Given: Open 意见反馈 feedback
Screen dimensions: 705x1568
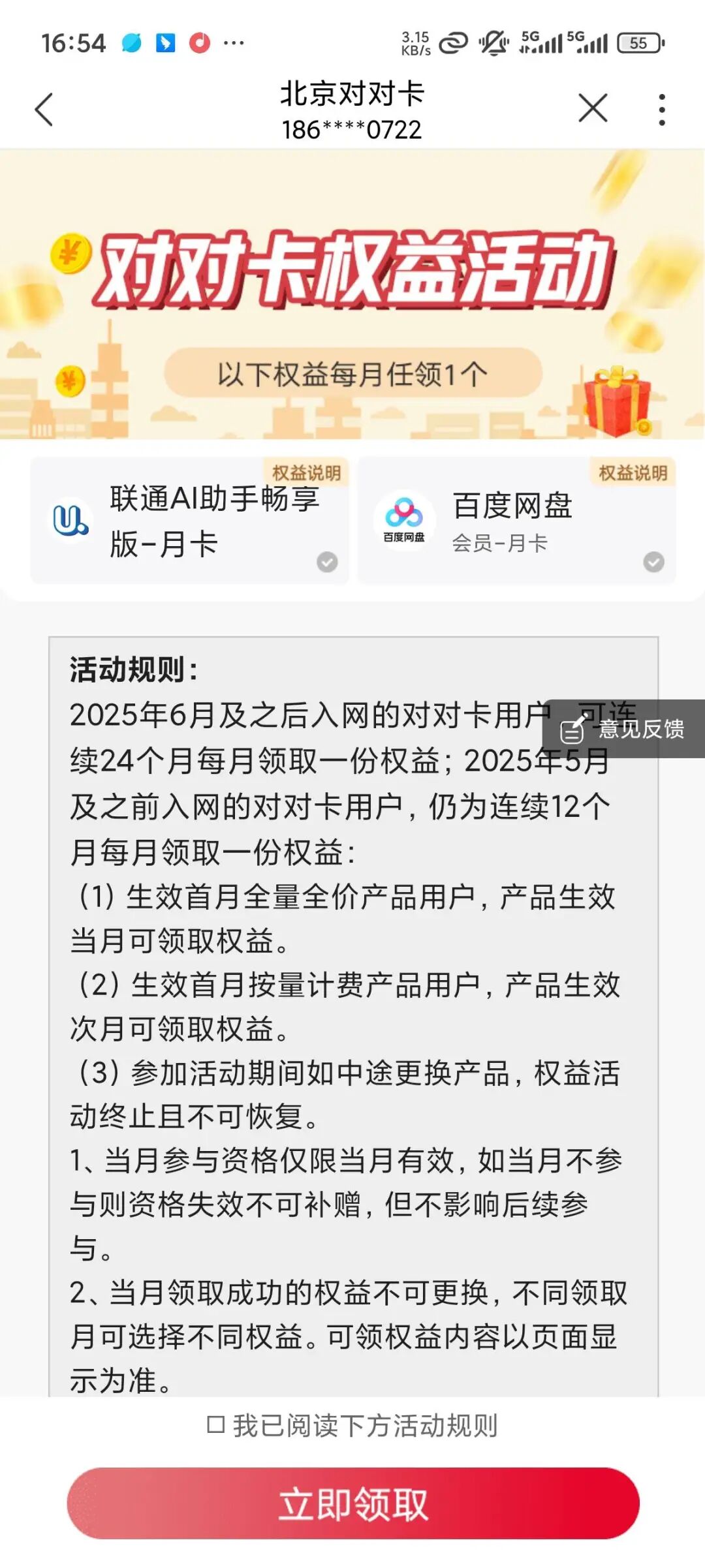Looking at the screenshot, I should [623, 729].
